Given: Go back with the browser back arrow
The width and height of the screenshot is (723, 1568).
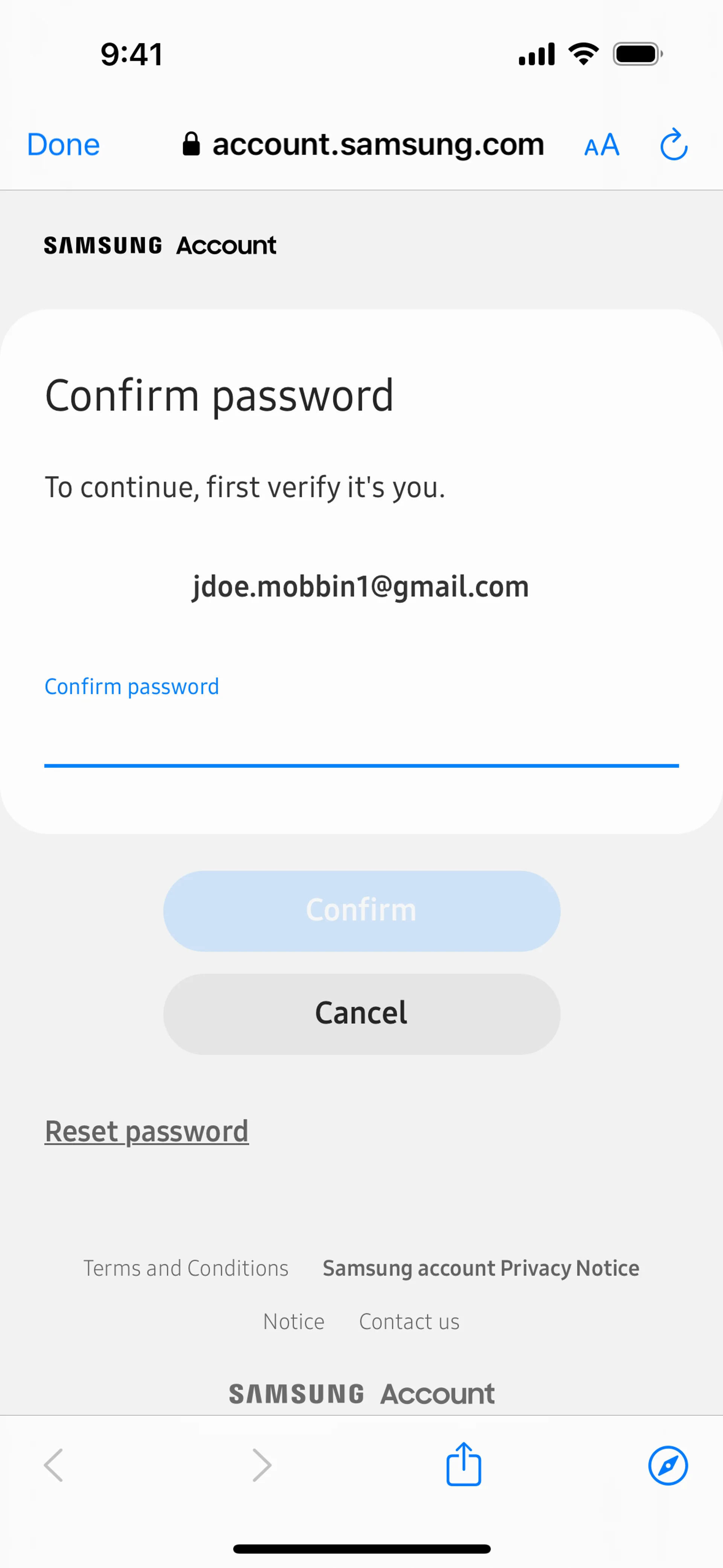Looking at the screenshot, I should [x=53, y=1464].
